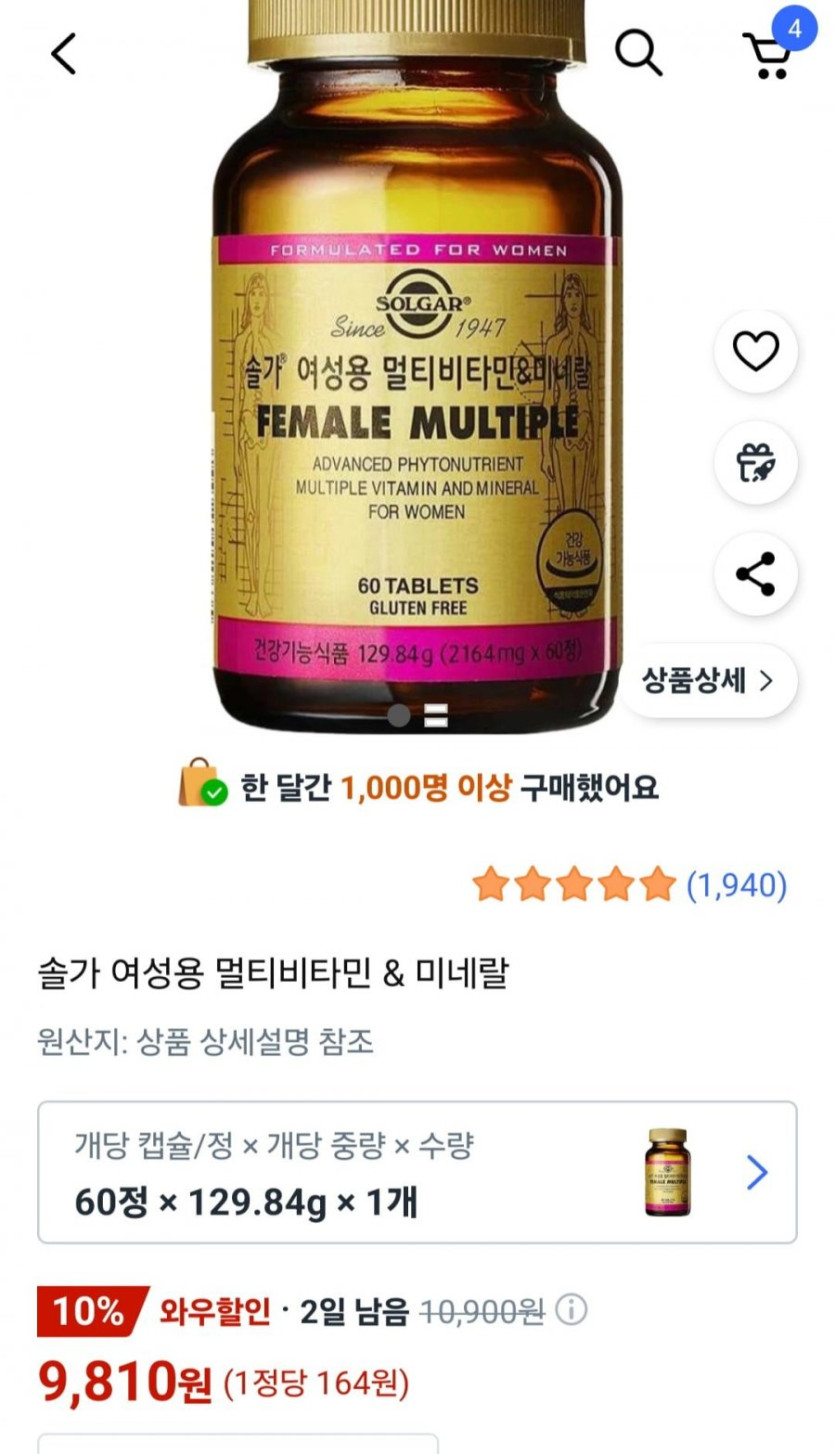Open the search magnifier icon
835x1454 pixels.
(638, 52)
